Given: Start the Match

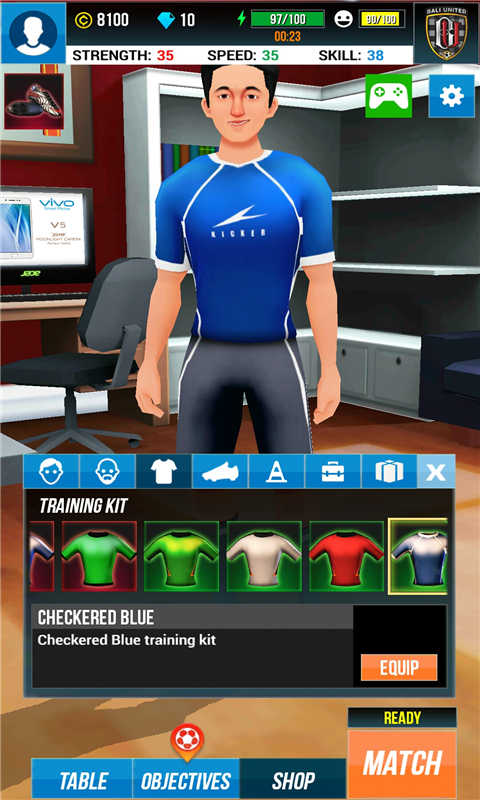Looking at the screenshot, I should (x=402, y=763).
